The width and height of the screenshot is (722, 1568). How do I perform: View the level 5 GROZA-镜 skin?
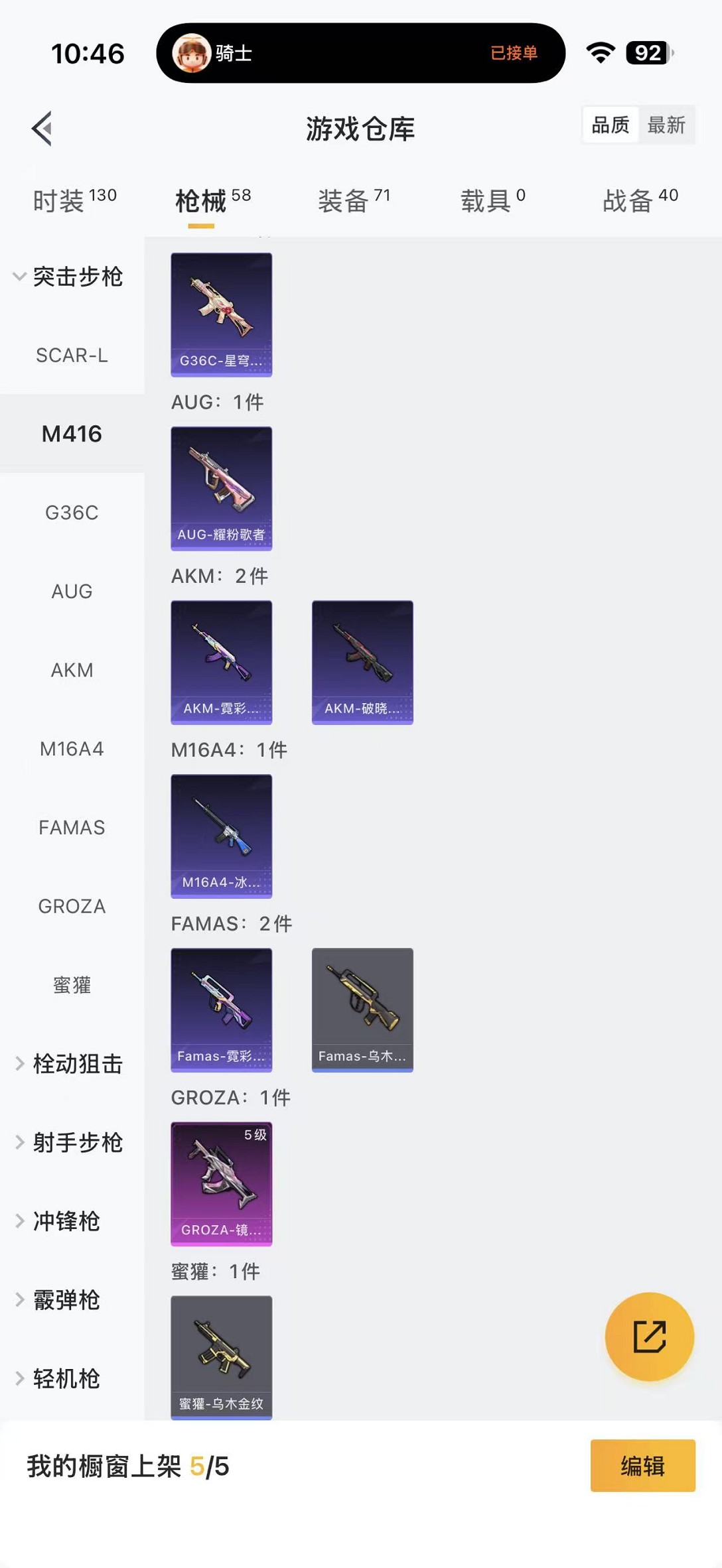point(222,1183)
